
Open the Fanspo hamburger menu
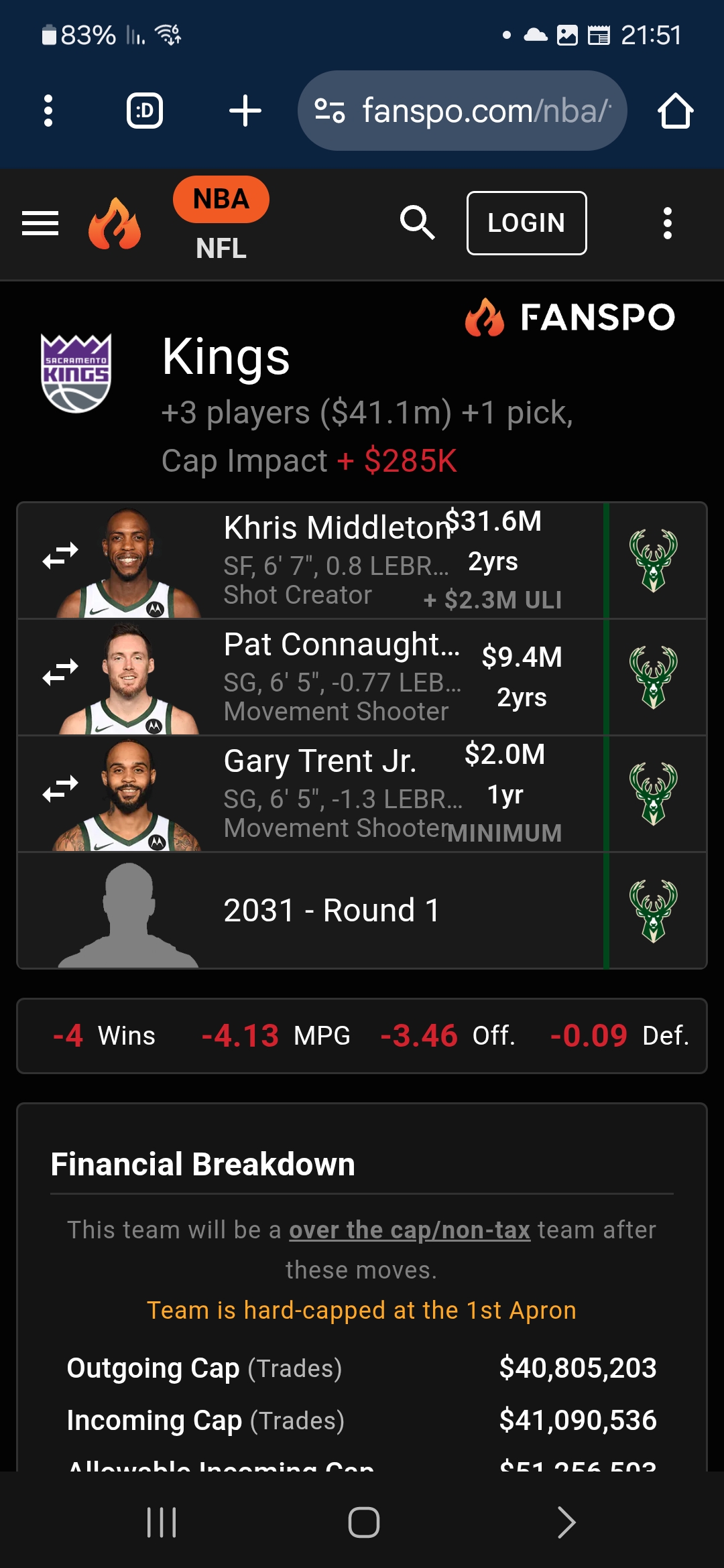tap(40, 223)
